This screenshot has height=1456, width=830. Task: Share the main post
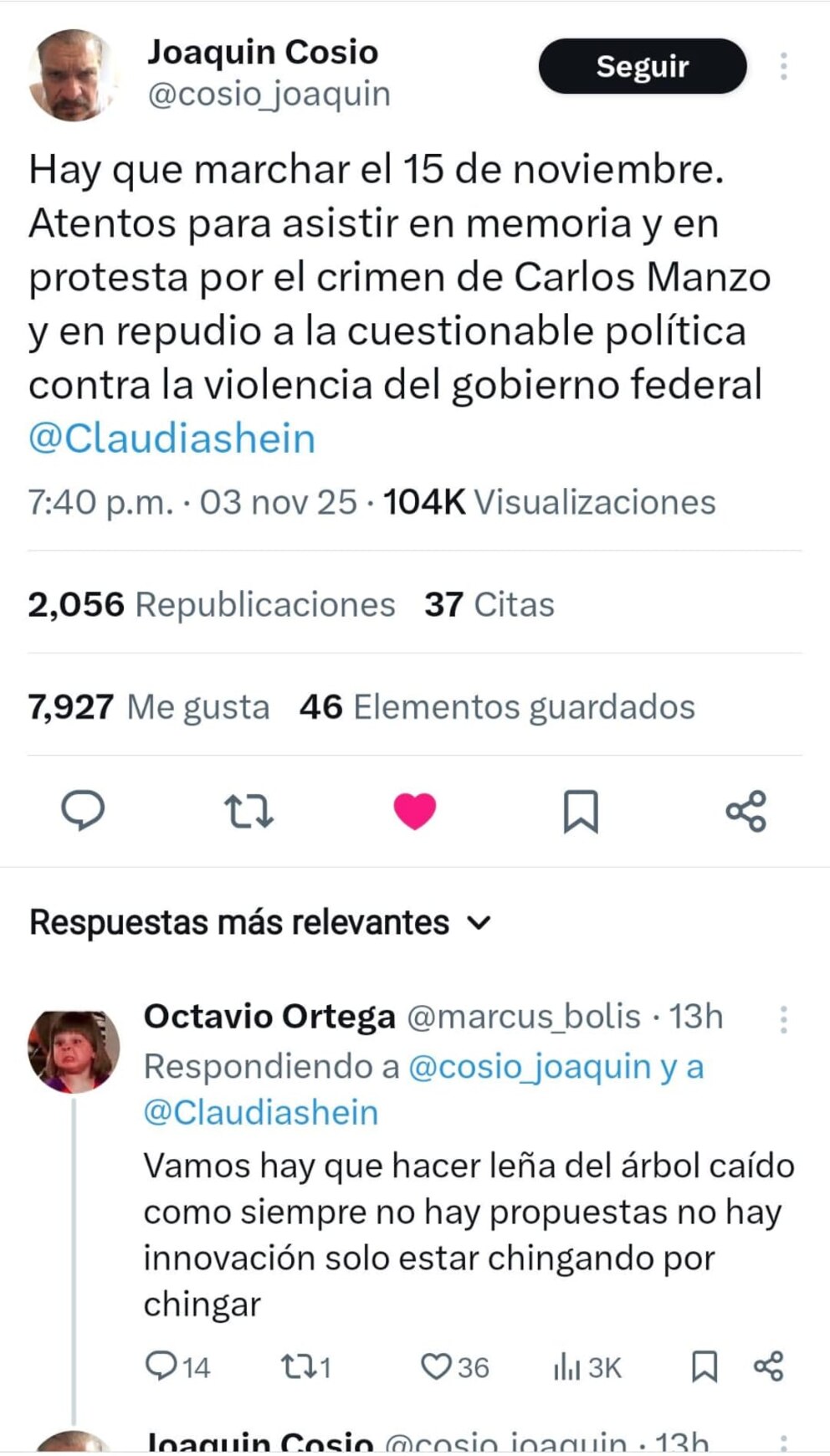click(745, 811)
